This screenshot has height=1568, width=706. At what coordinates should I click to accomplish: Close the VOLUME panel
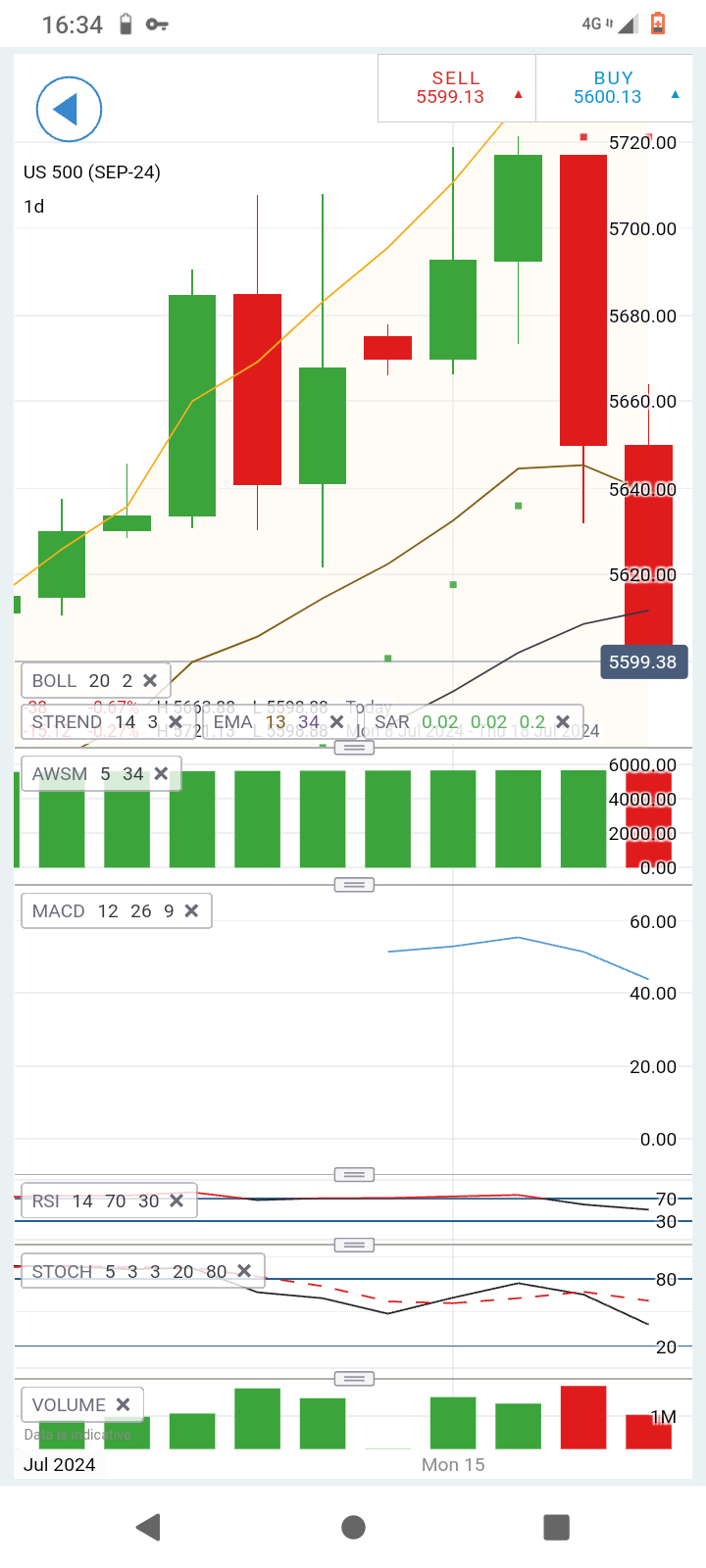click(124, 1404)
